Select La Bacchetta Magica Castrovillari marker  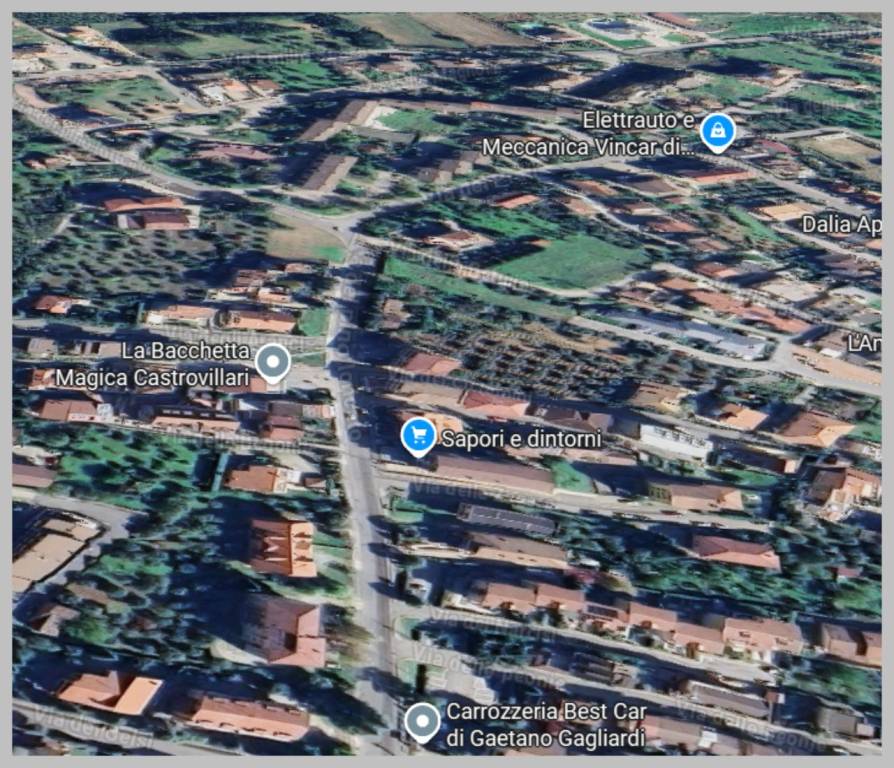tap(273, 363)
